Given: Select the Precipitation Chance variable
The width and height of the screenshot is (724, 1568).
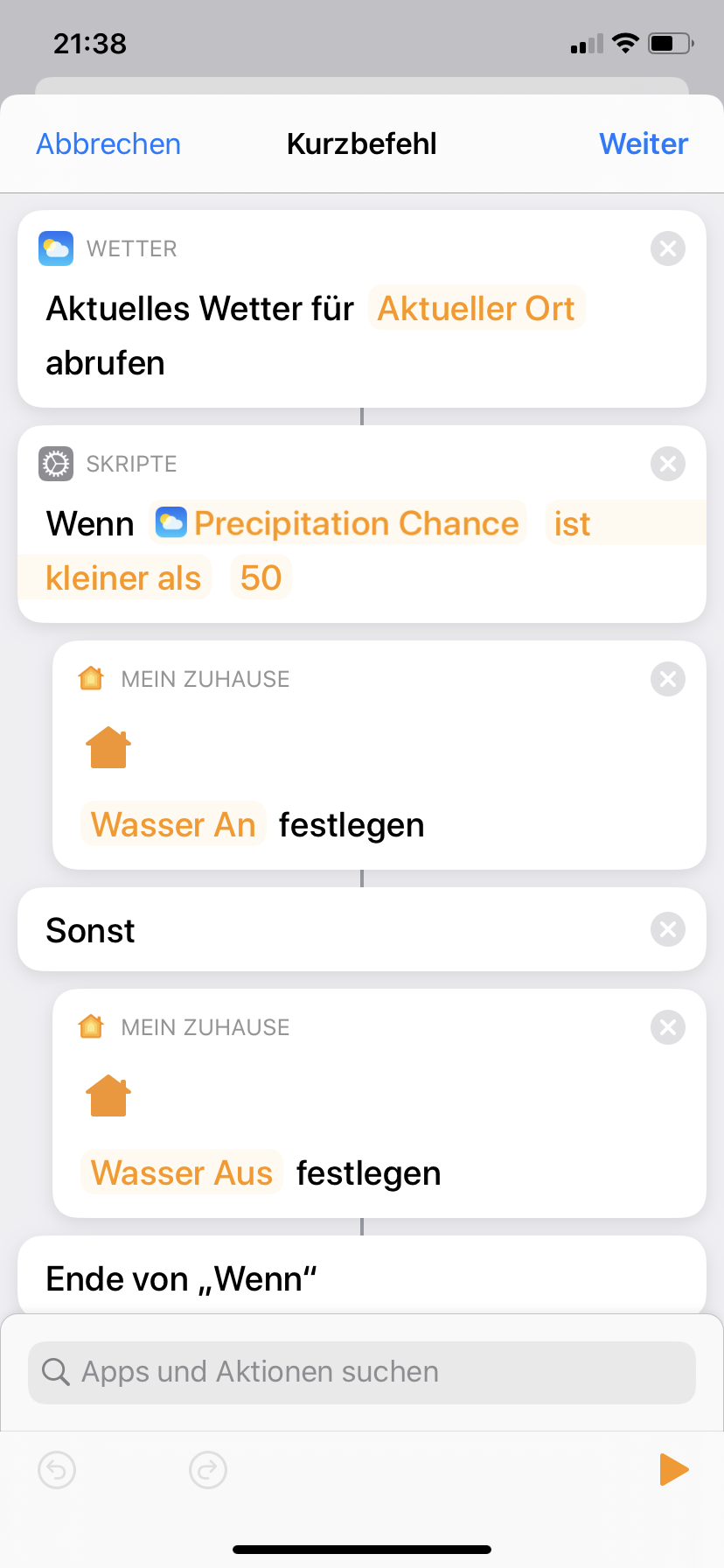Looking at the screenshot, I should click(338, 524).
